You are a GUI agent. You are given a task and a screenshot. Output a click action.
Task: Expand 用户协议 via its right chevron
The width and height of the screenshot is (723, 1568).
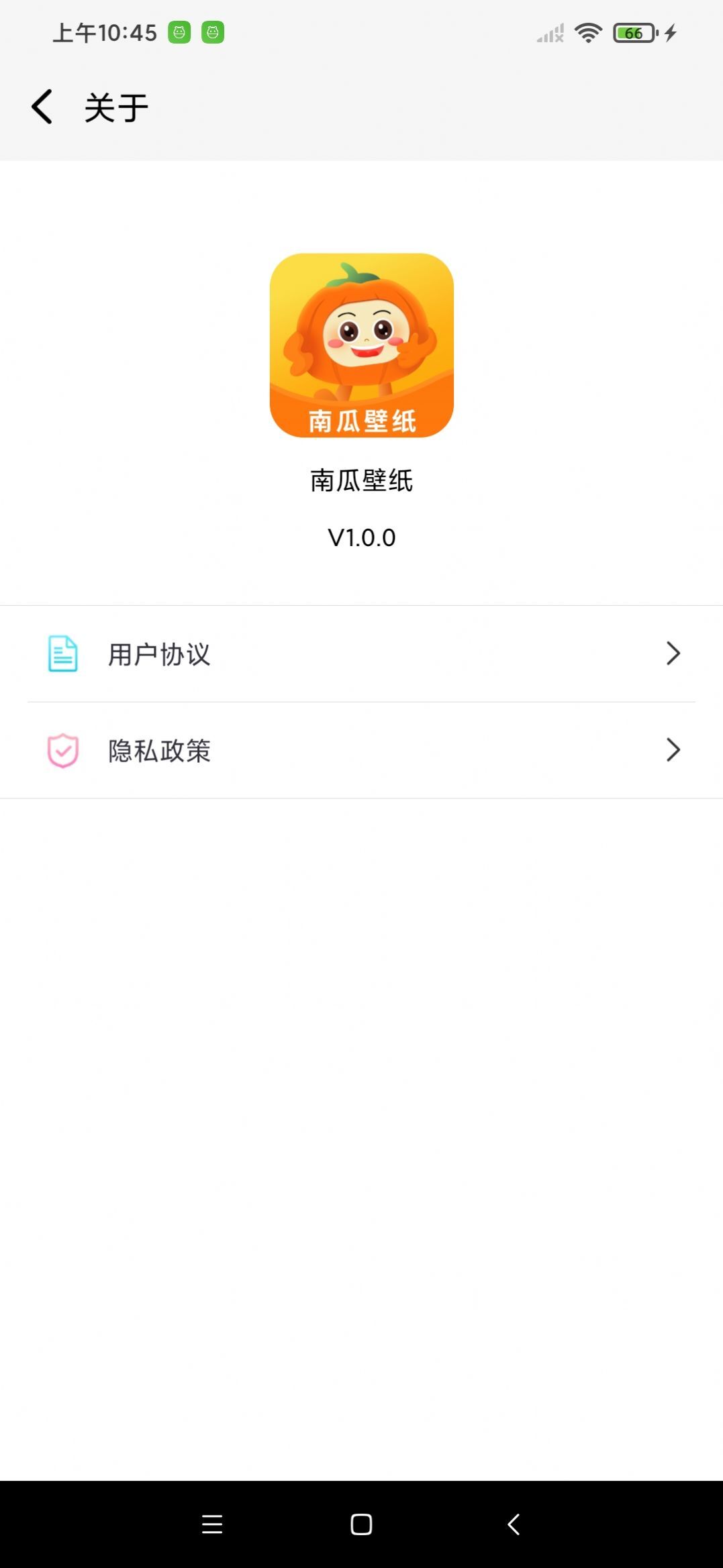click(674, 653)
